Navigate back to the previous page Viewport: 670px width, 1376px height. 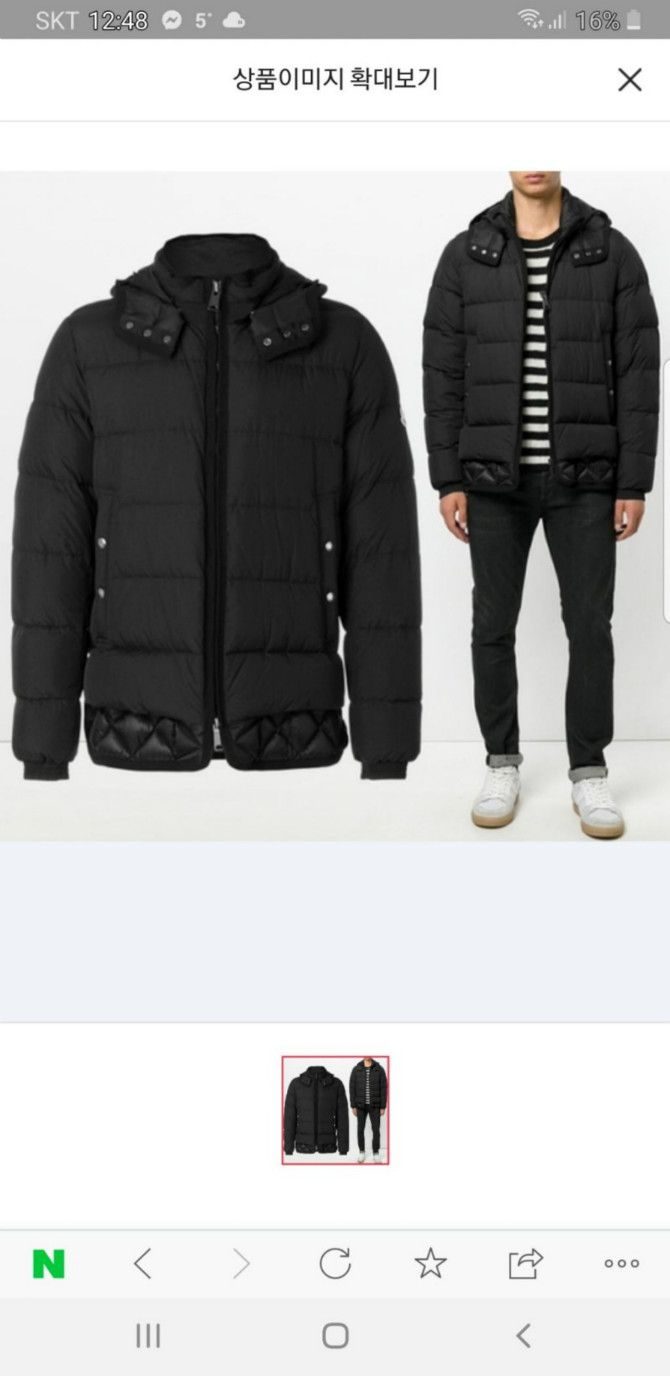point(143,1264)
